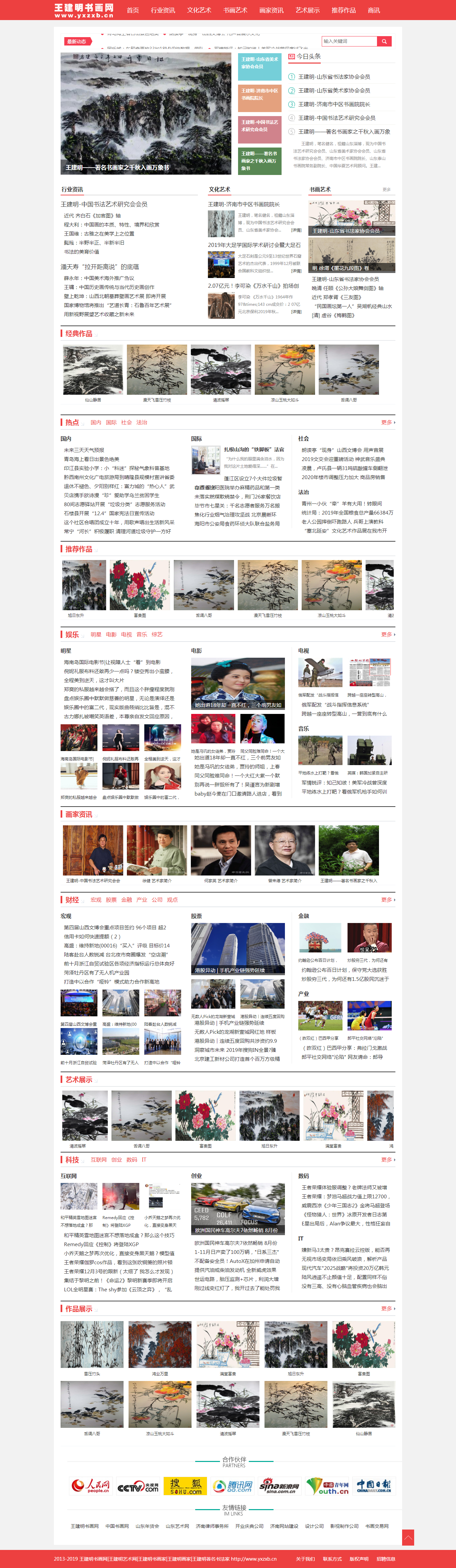
Task: Open headline 王建明-山东省书法家协会会员
Action: pyautogui.click(x=333, y=77)
